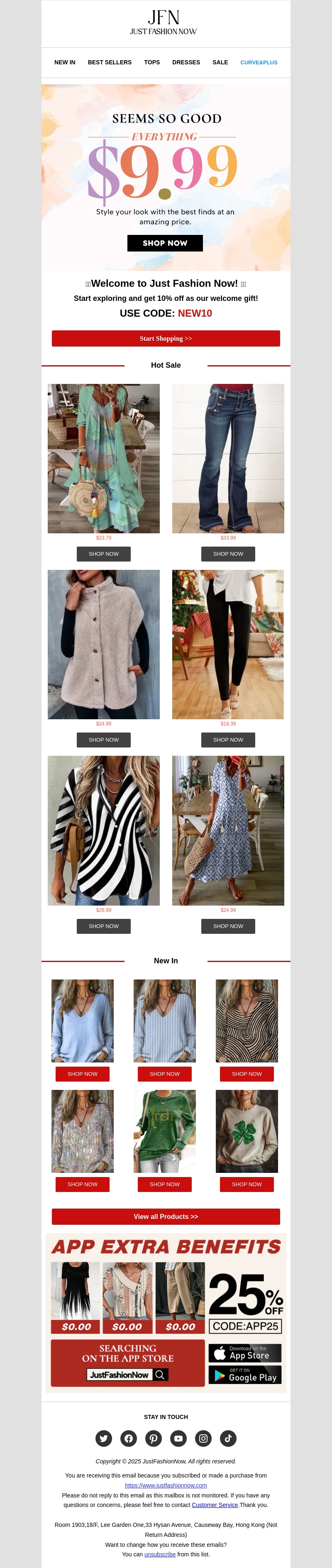Tap SHOP NOW on the $9.99 banner

click(x=165, y=243)
